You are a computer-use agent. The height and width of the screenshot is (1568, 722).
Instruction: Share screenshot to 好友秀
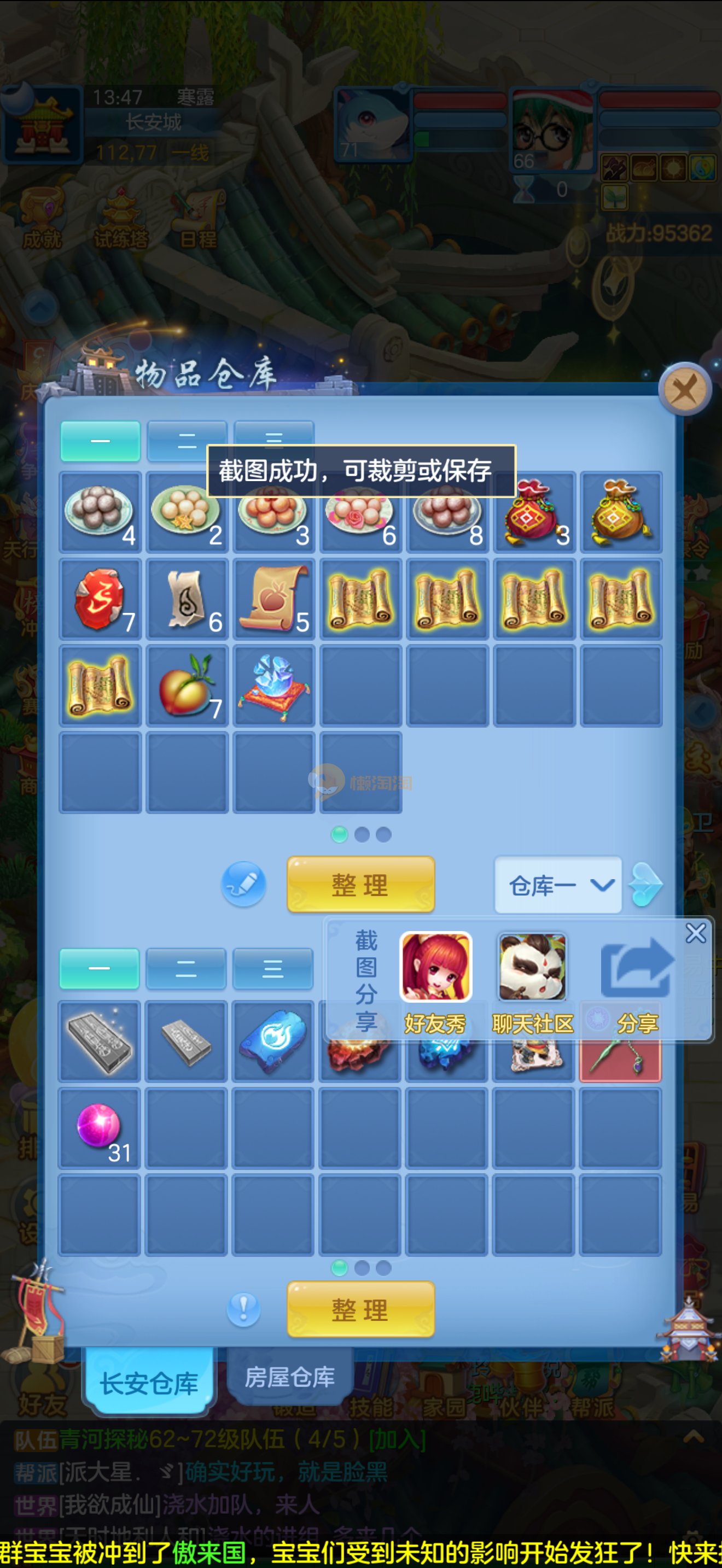coord(435,967)
